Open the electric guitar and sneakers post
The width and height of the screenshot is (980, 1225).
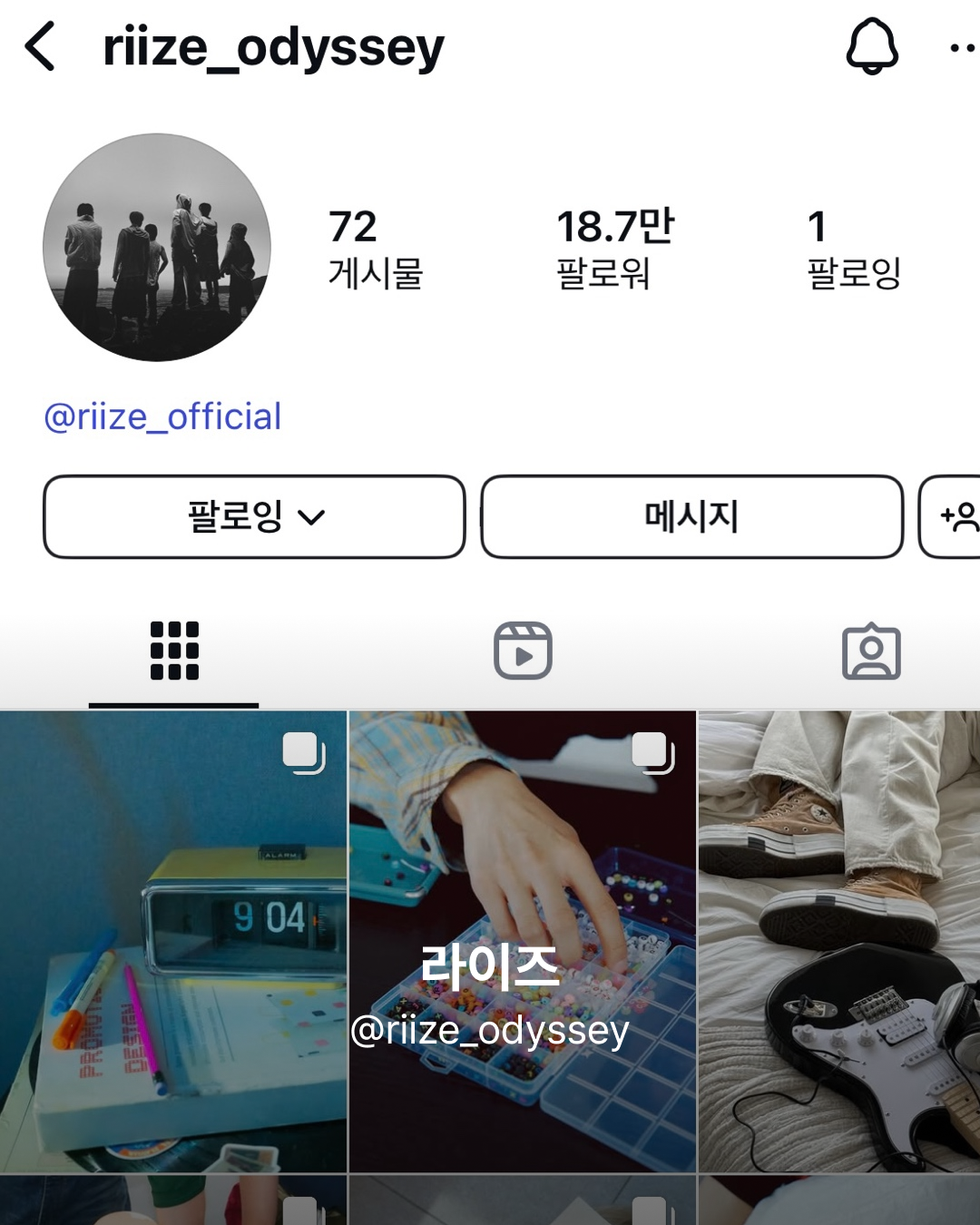click(x=839, y=941)
